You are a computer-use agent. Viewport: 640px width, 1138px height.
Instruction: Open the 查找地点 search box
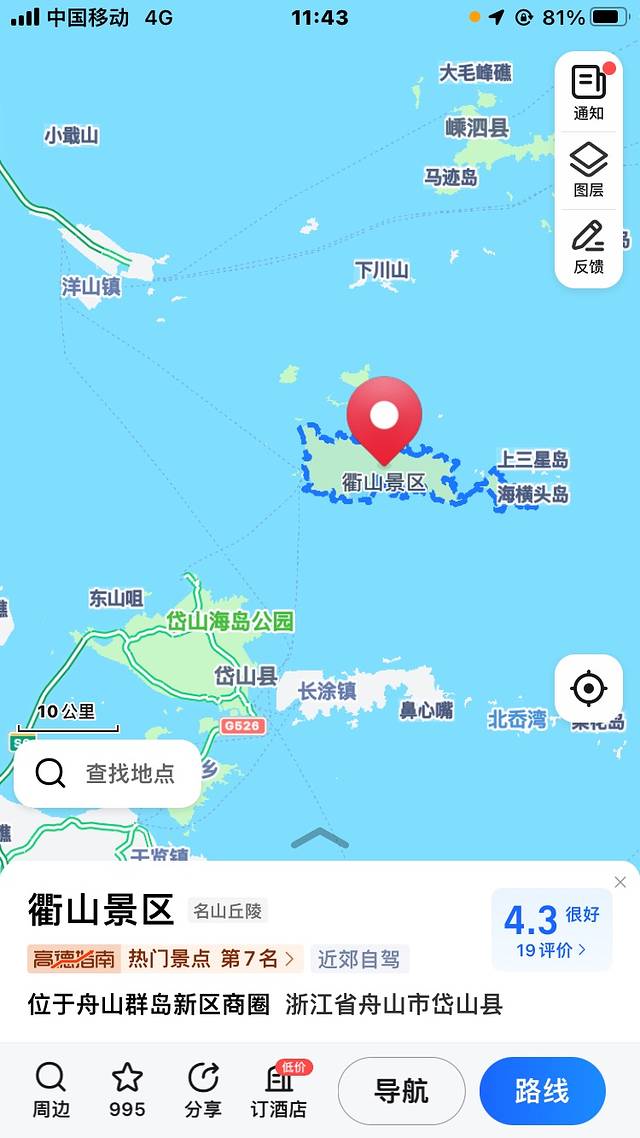(108, 773)
